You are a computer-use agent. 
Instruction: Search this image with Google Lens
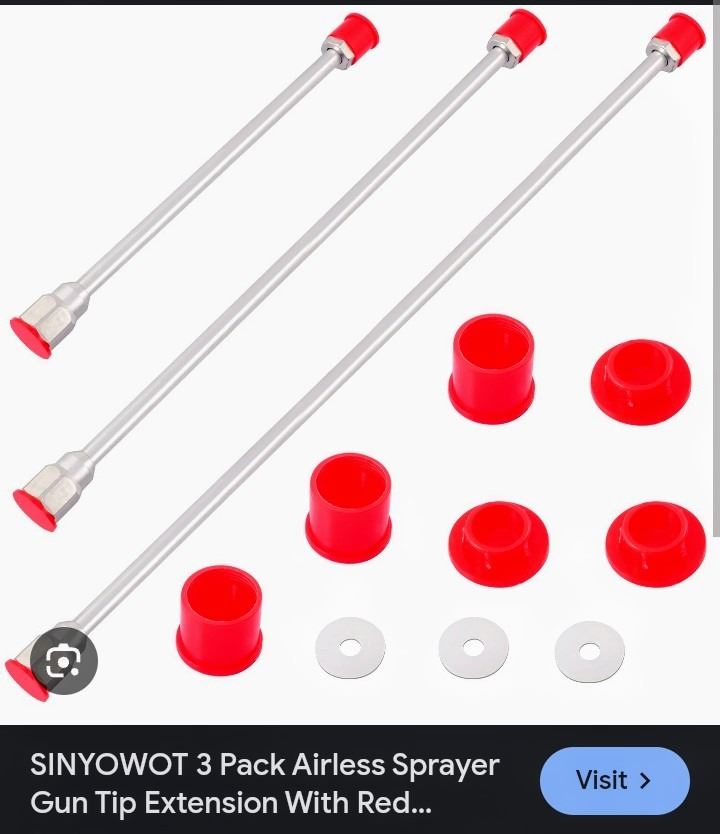tap(64, 661)
